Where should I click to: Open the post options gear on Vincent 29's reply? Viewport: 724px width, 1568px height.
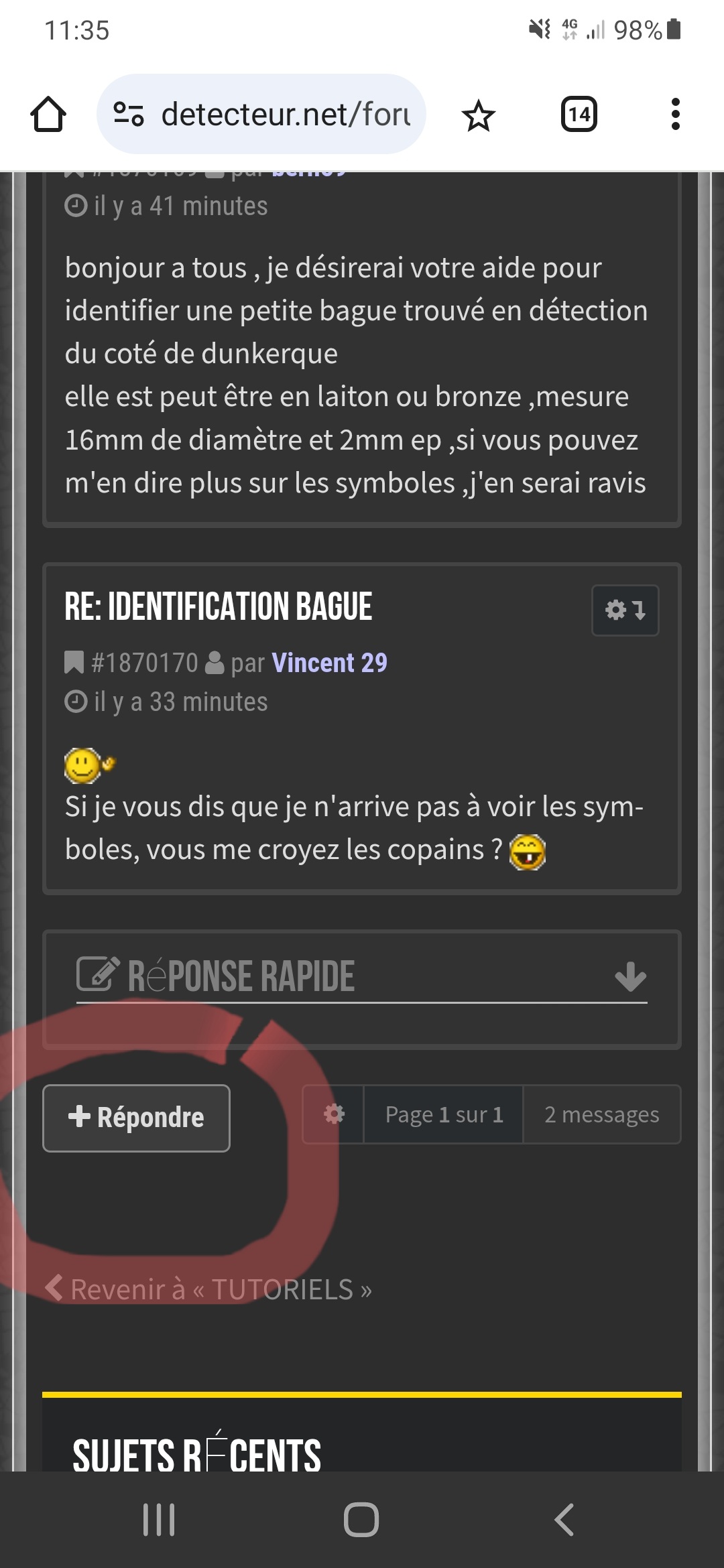click(x=625, y=610)
